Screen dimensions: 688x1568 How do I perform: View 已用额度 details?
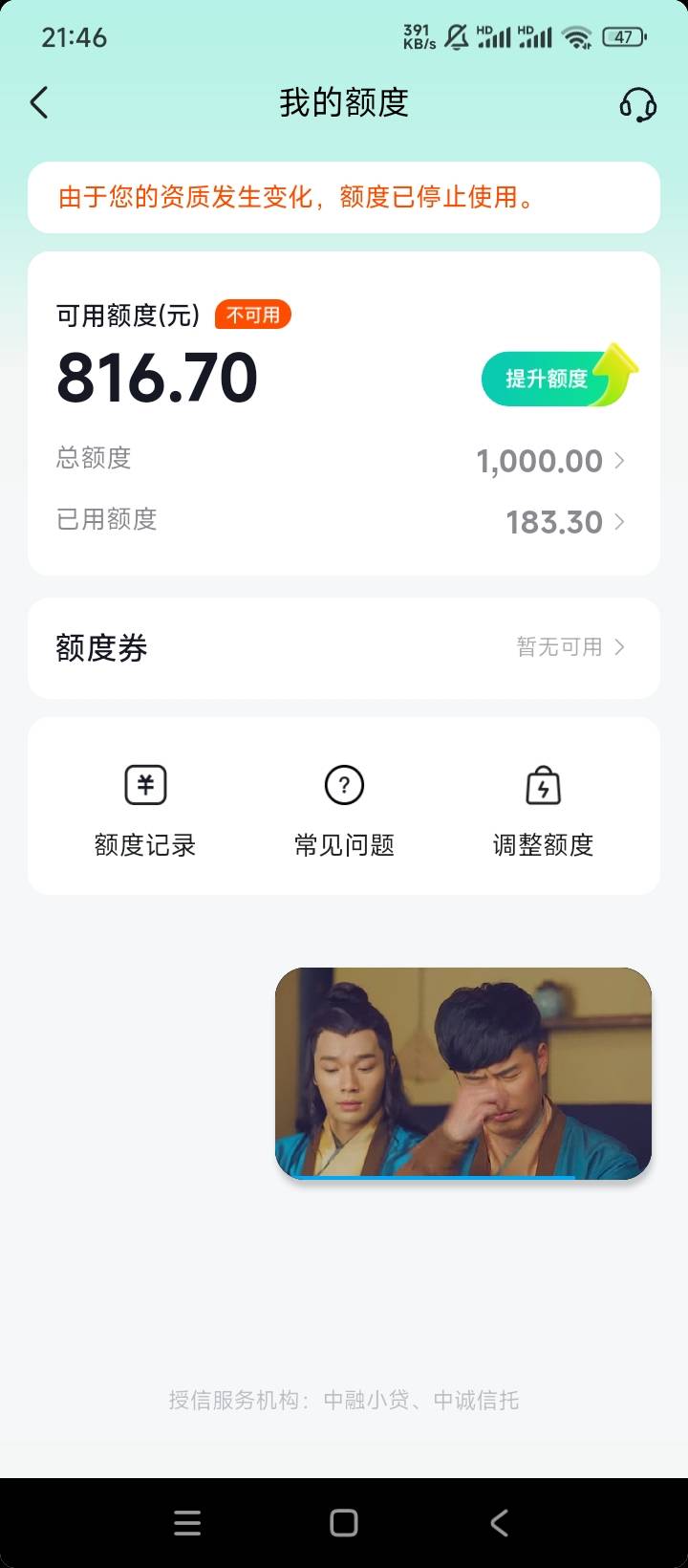click(343, 521)
